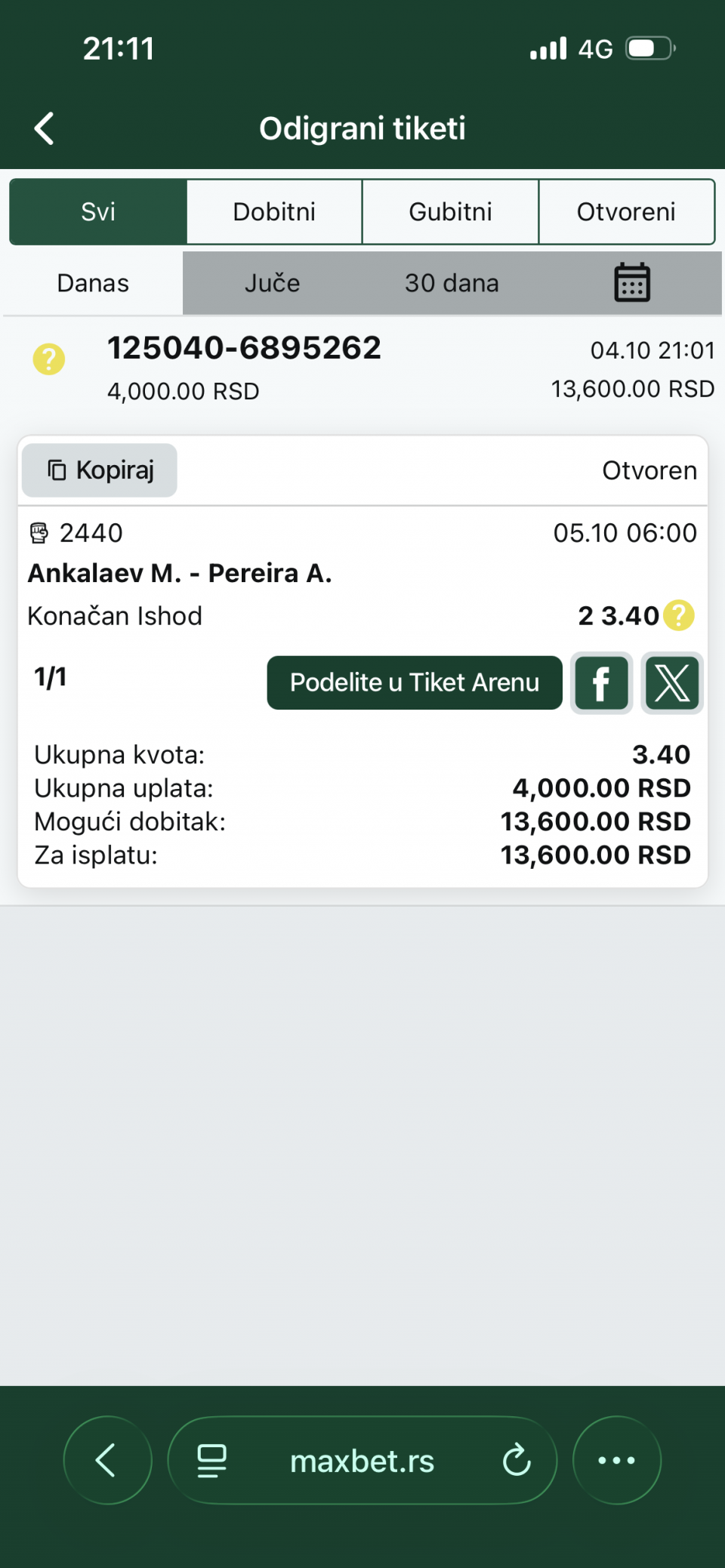The height and width of the screenshot is (1568, 725).
Task: Switch to the Gubitni tab
Action: (450, 212)
